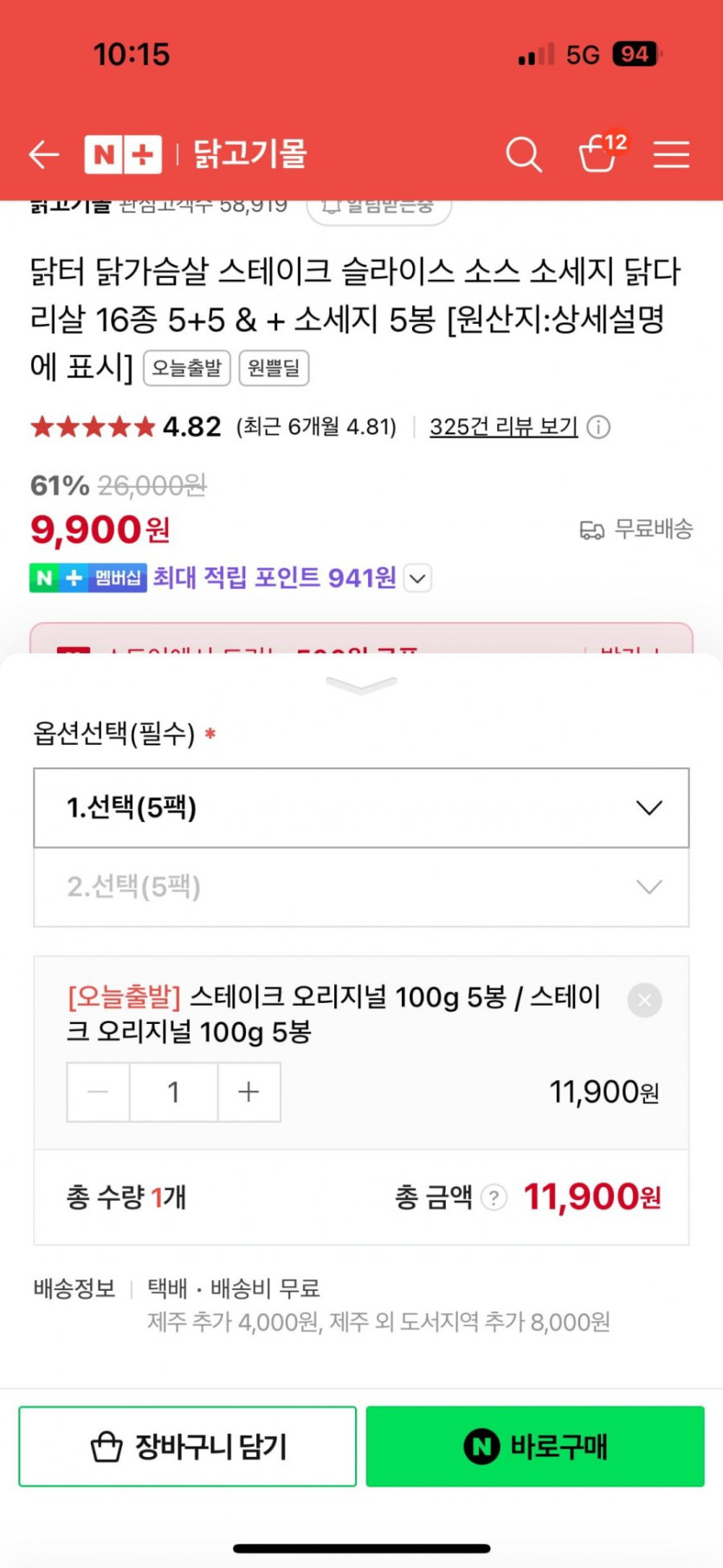Collapse the option sheet with the handle
This screenshot has width=723, height=1568.
coord(361,685)
